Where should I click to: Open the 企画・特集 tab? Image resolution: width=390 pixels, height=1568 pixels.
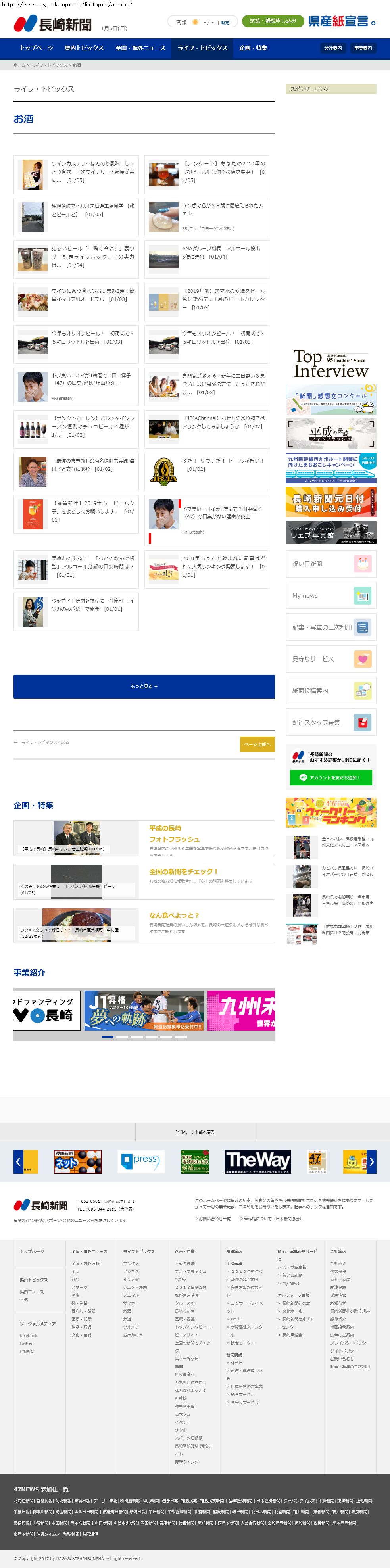(253, 48)
